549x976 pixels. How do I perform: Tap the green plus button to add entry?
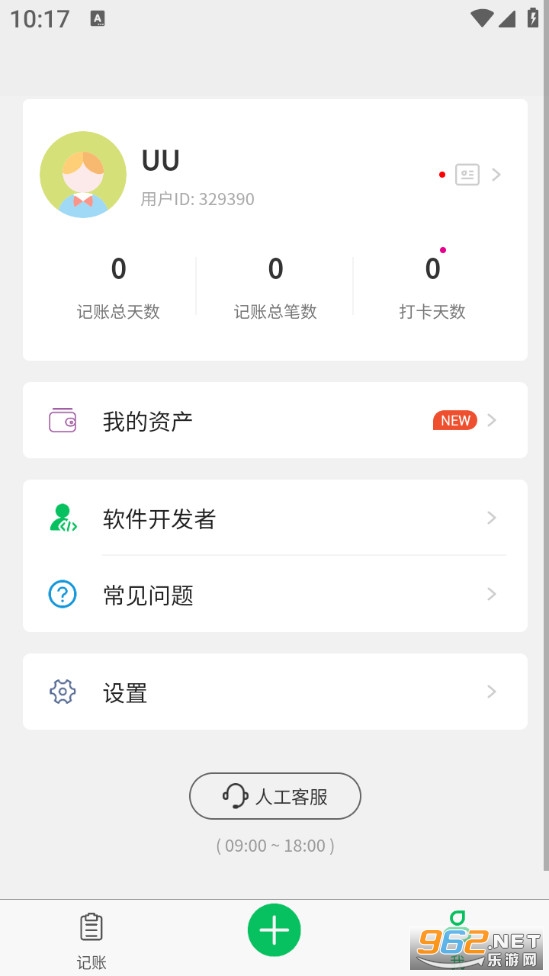click(274, 930)
